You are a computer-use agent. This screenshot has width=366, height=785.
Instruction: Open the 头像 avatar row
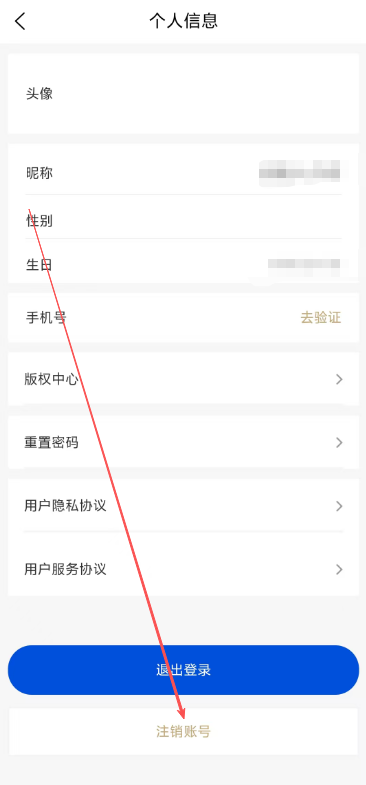coord(183,94)
